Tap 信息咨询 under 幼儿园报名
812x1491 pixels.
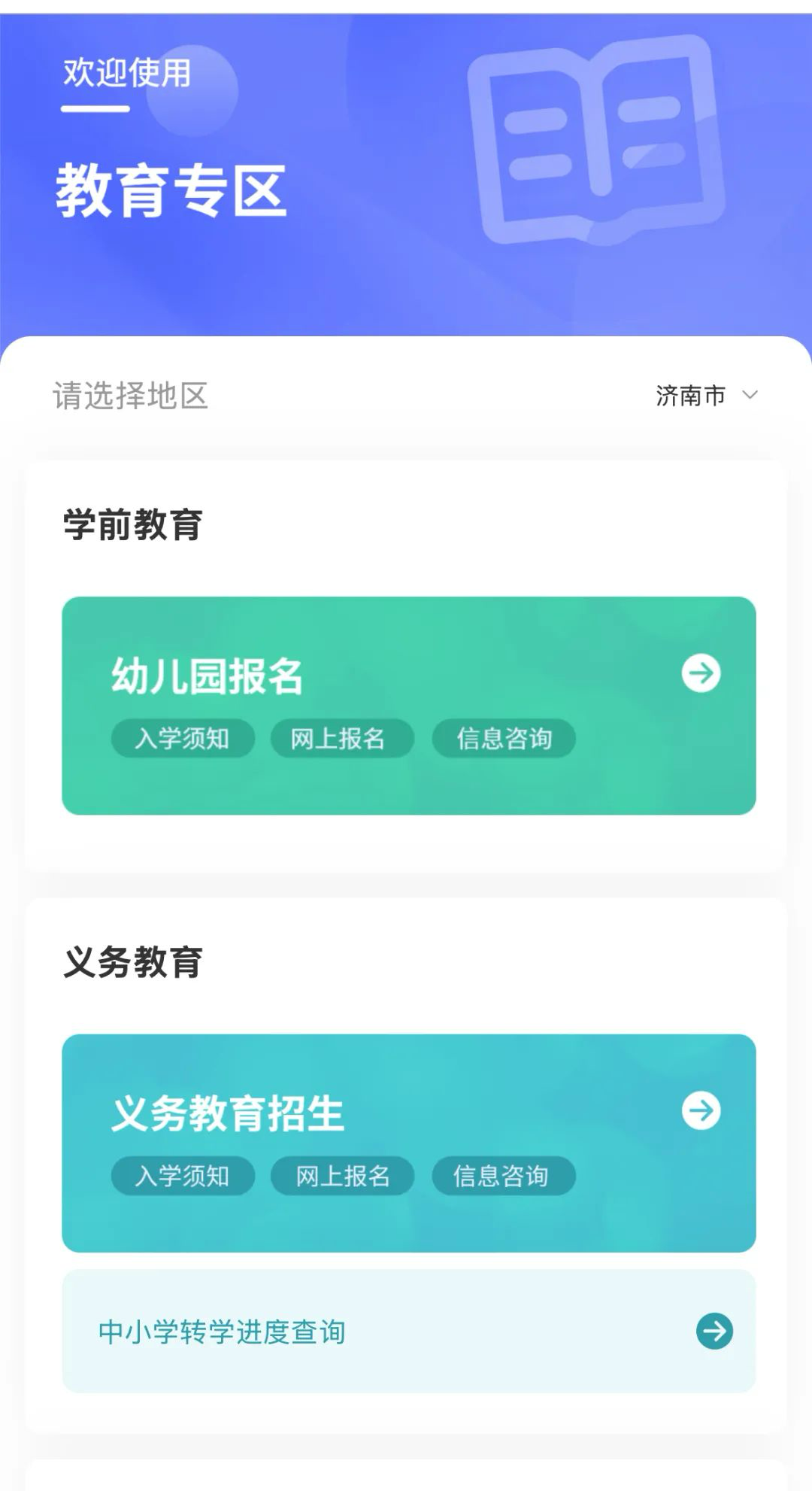click(x=504, y=739)
